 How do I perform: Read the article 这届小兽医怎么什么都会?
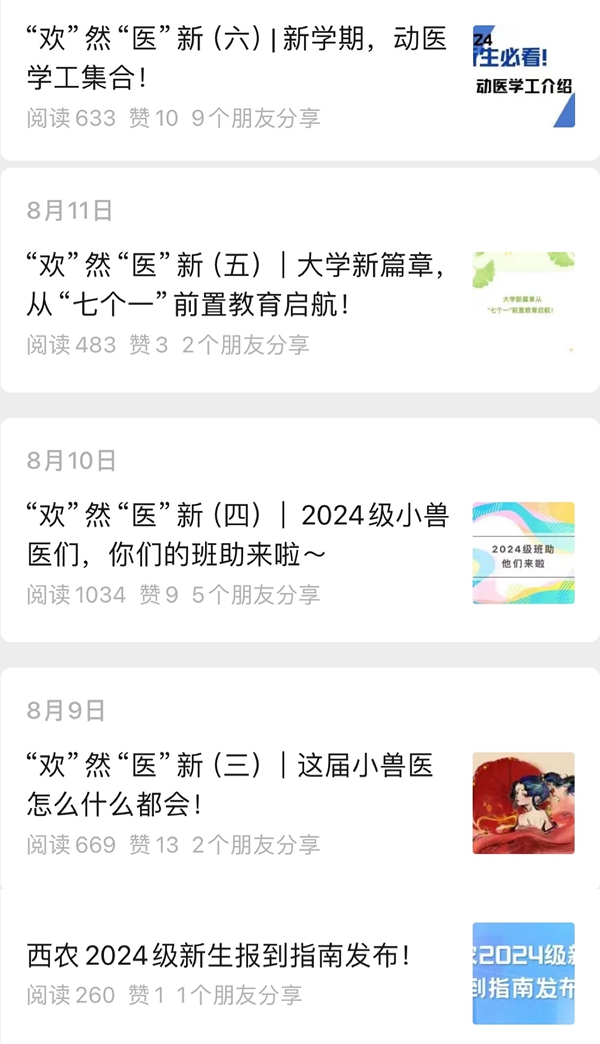pos(230,784)
